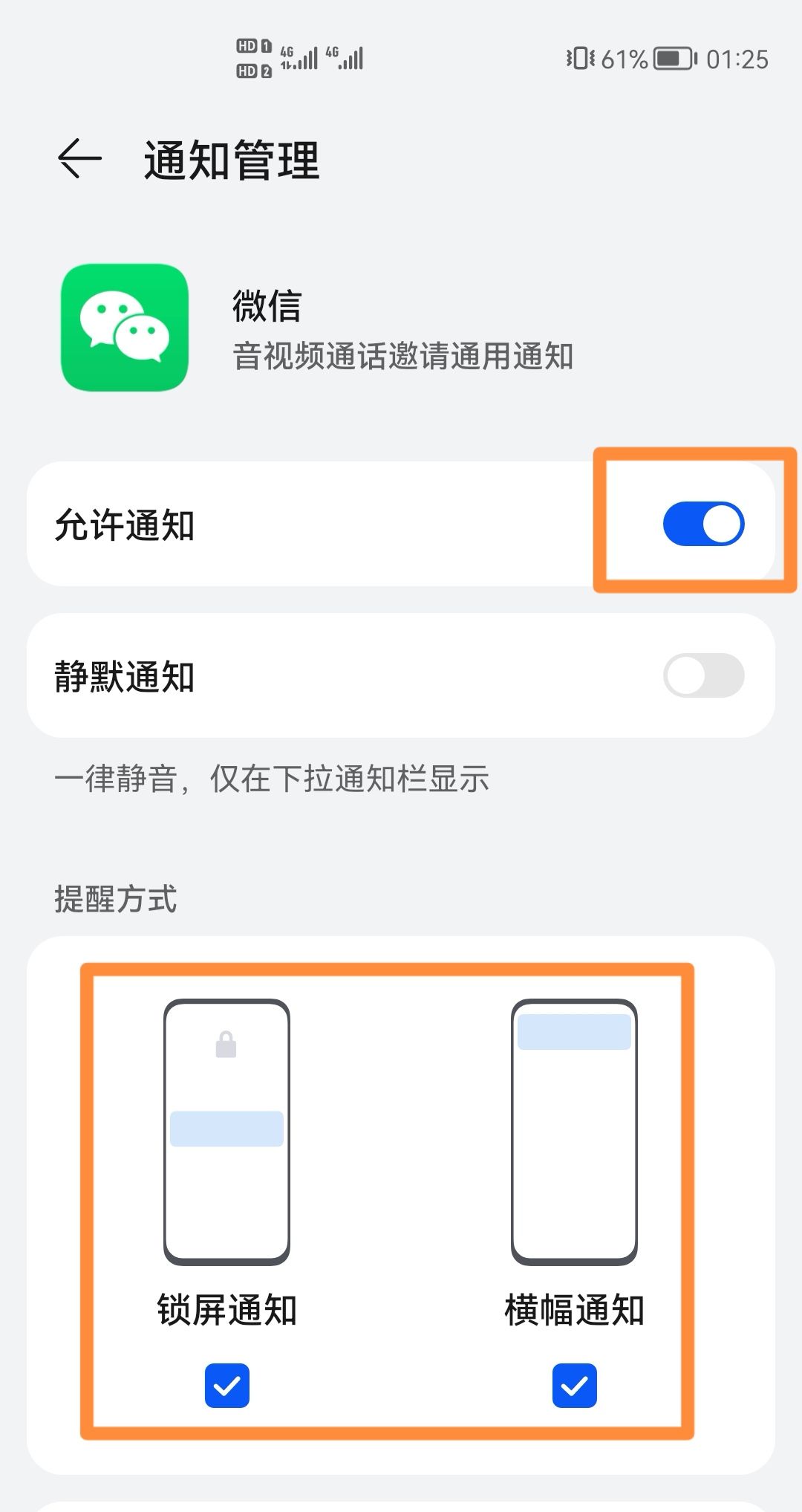
Task: Tap the 静默通知 settings row
Action: click(297, 675)
